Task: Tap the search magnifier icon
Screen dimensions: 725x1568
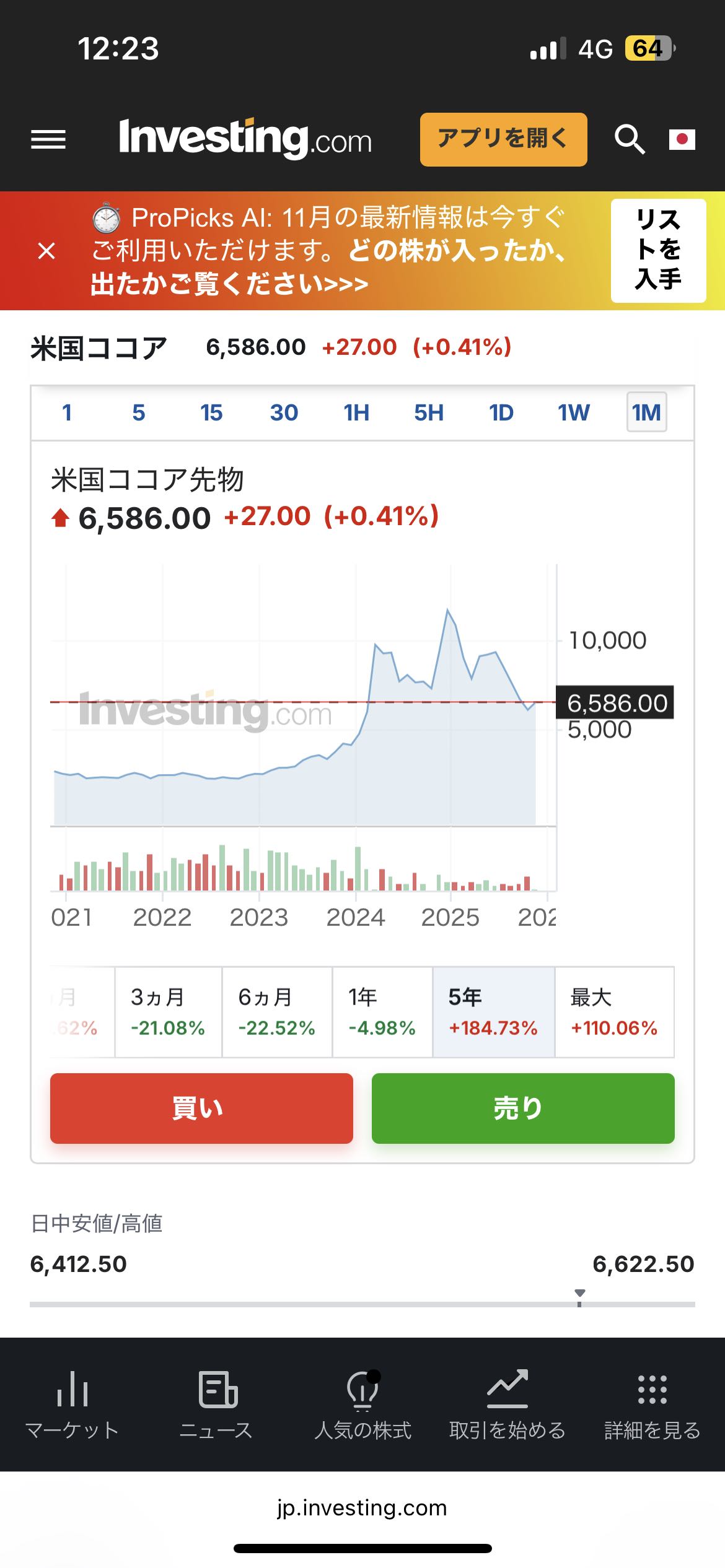Action: click(x=629, y=139)
